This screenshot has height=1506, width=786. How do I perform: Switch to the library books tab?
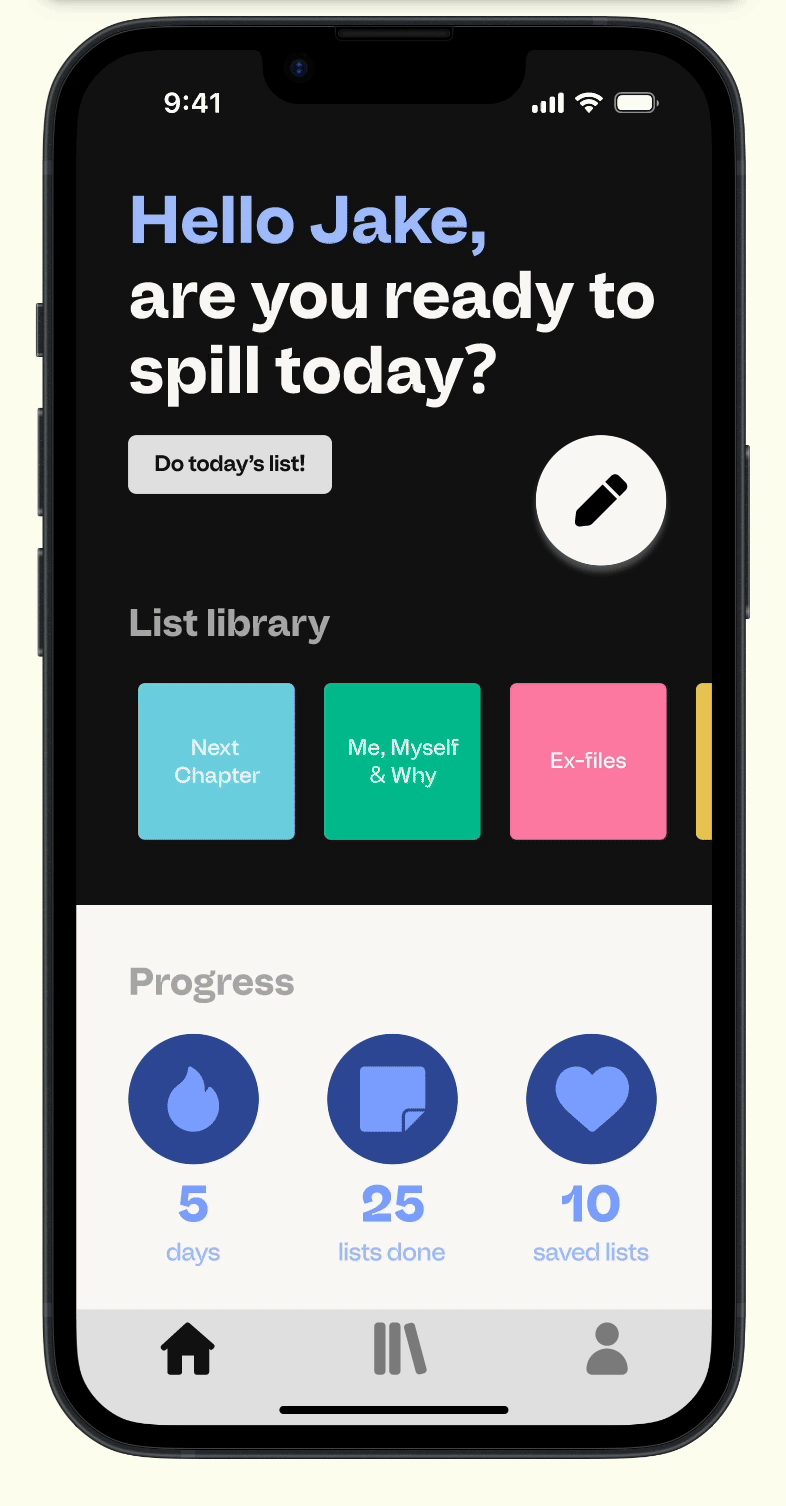coord(399,1348)
